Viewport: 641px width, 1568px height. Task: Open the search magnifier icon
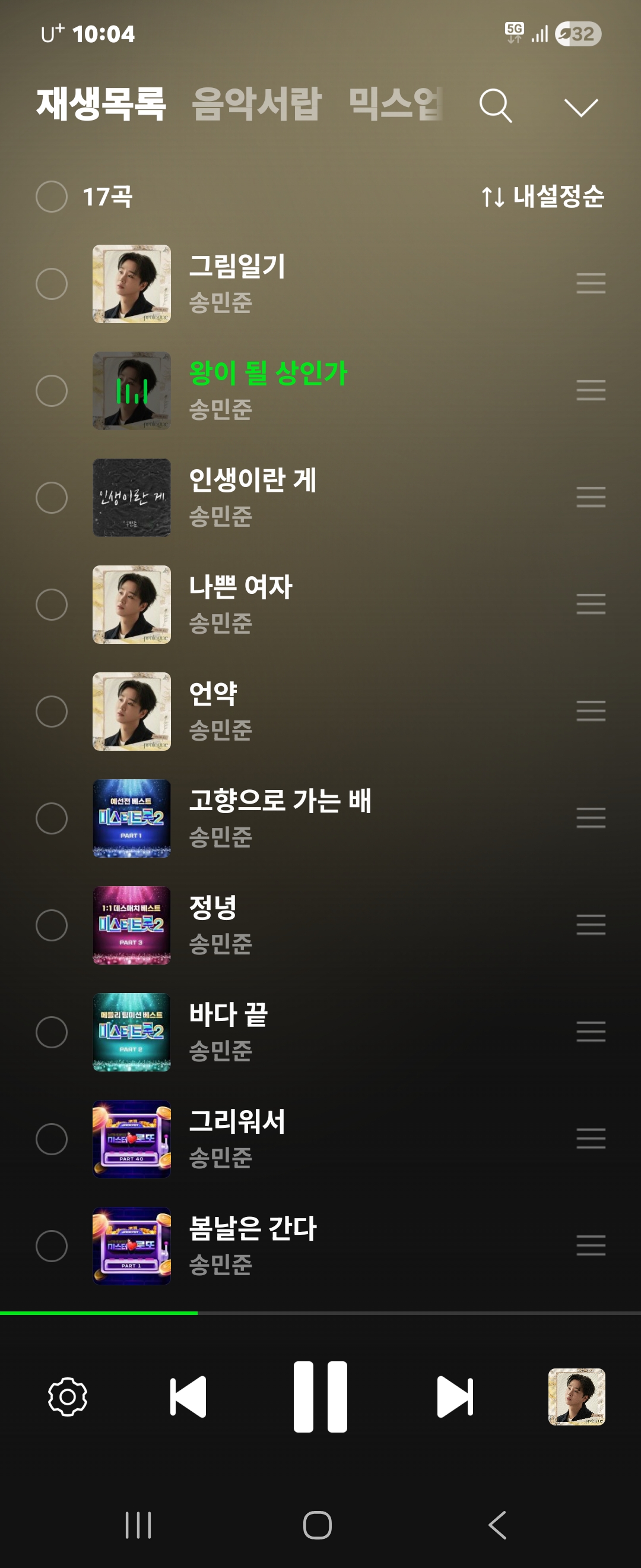point(495,106)
